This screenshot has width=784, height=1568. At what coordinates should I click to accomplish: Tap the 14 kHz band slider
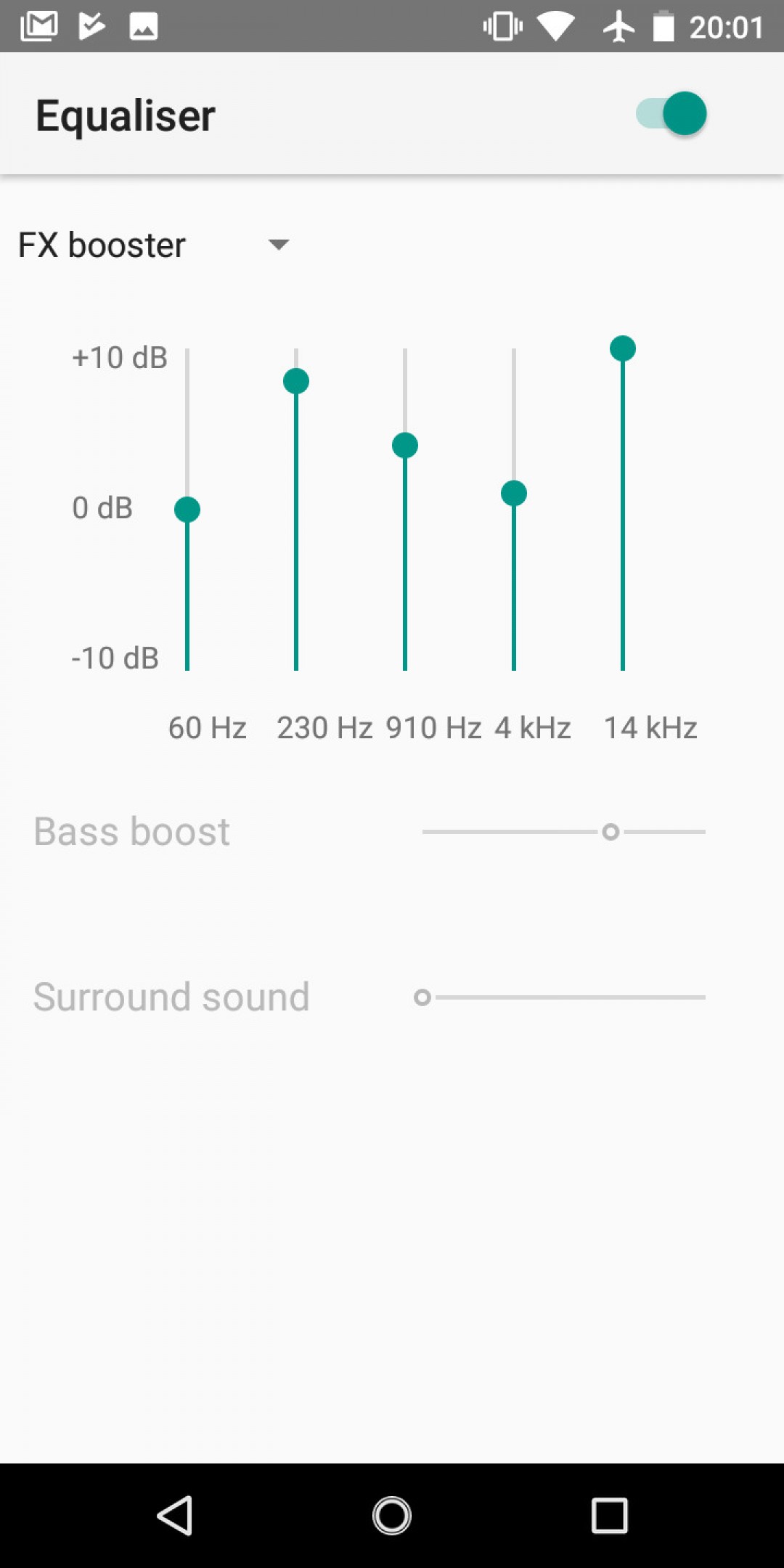tap(623, 349)
